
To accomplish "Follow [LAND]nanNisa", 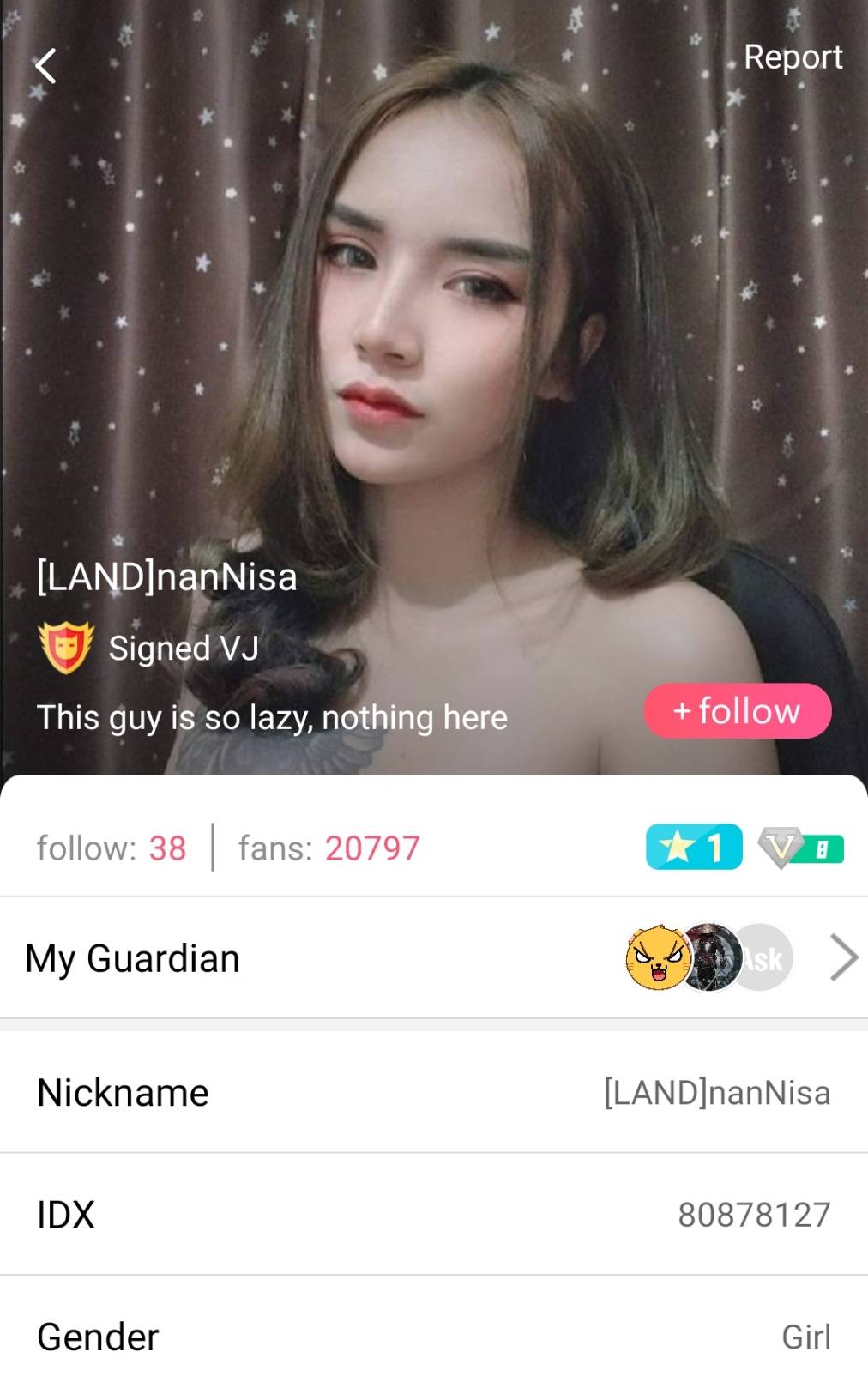I will [738, 711].
